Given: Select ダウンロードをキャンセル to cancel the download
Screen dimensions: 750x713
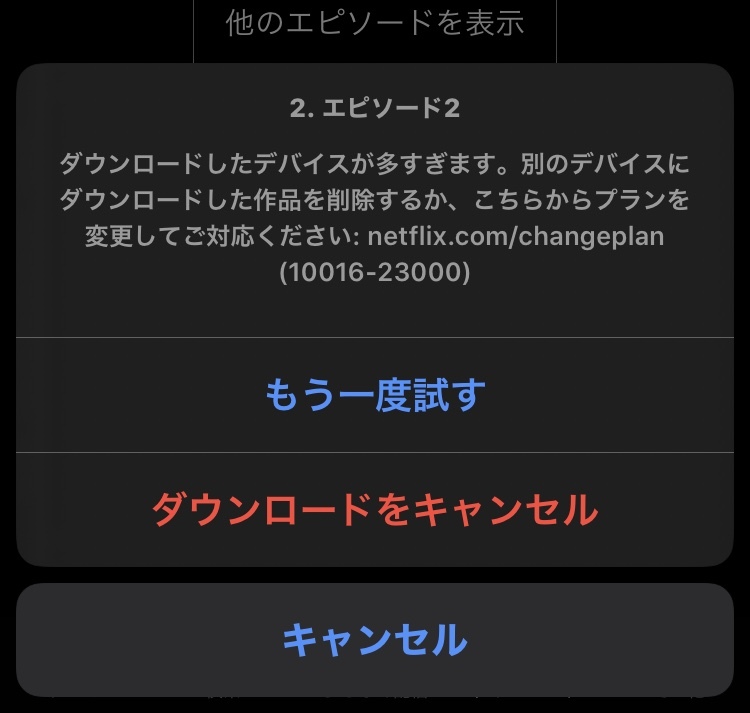Looking at the screenshot, I should coord(375,510).
